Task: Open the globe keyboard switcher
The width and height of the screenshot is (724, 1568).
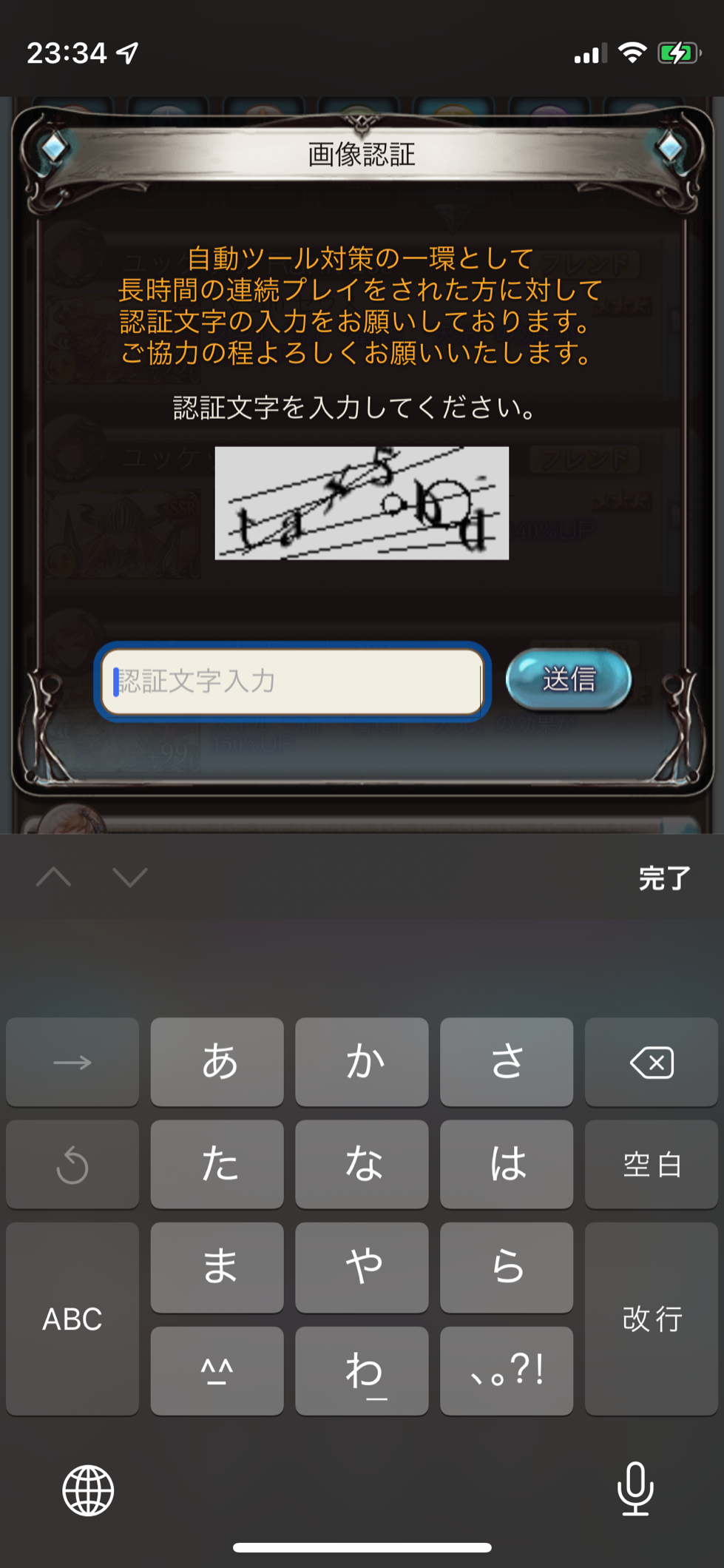Action: (88, 1490)
